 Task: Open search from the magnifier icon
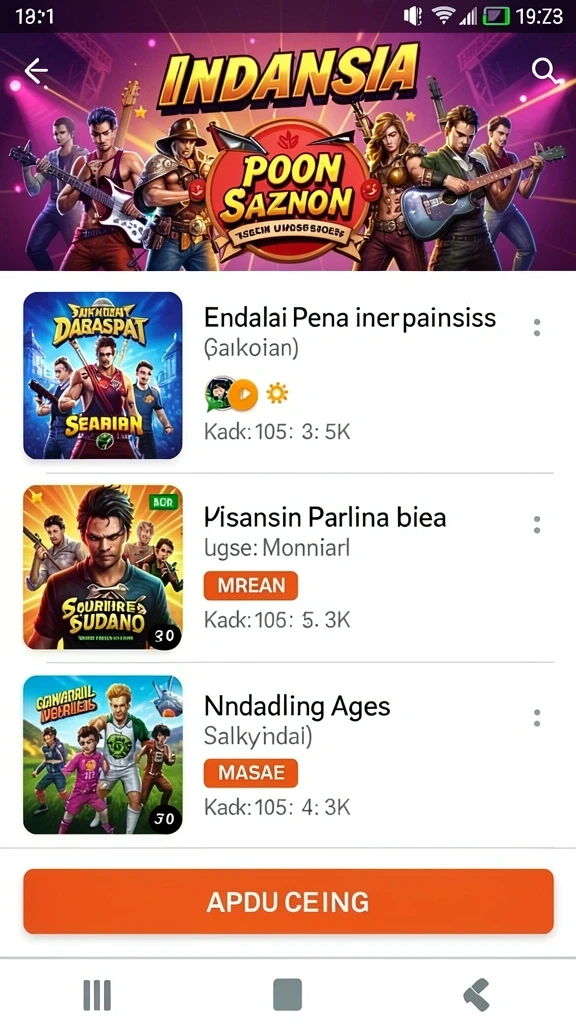[543, 71]
